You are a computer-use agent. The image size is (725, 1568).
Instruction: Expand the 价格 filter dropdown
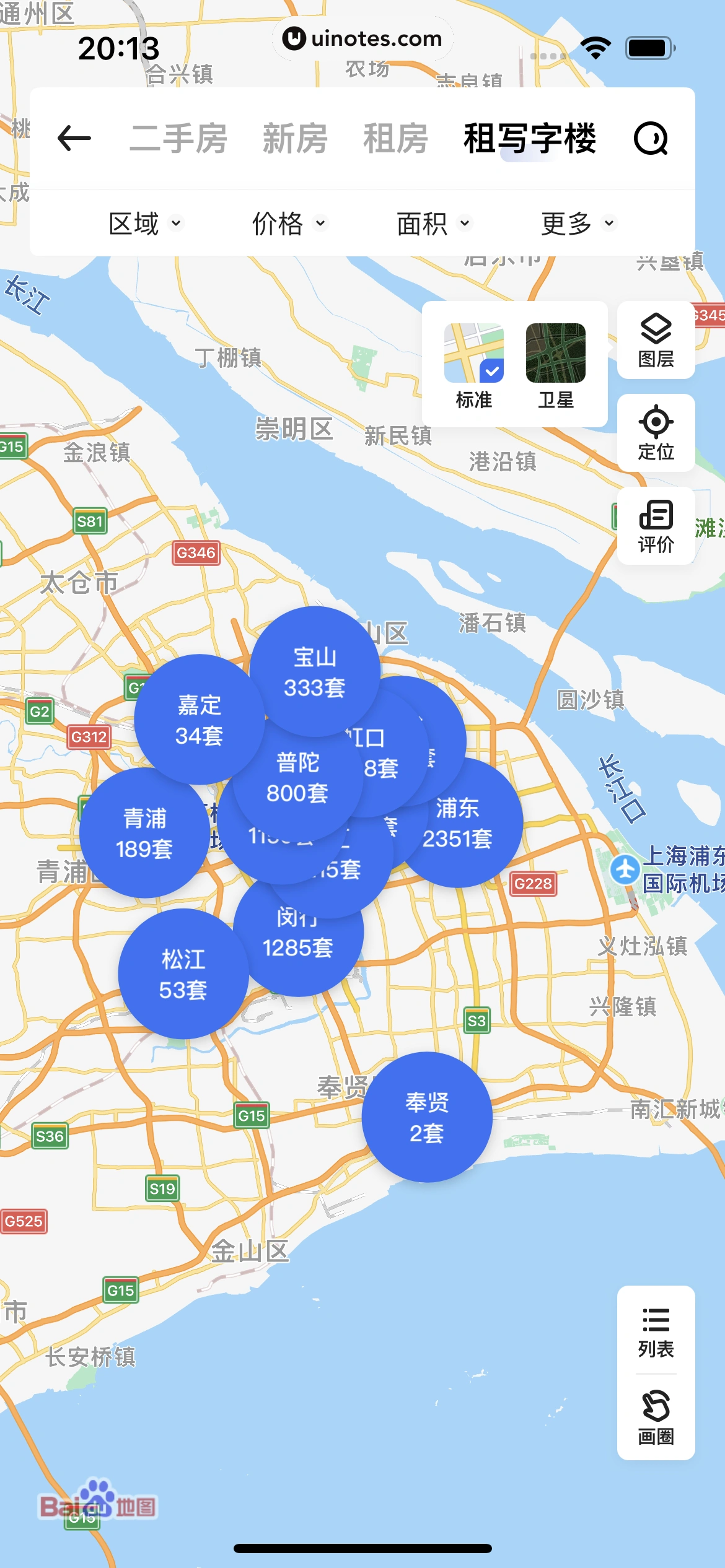tap(289, 223)
